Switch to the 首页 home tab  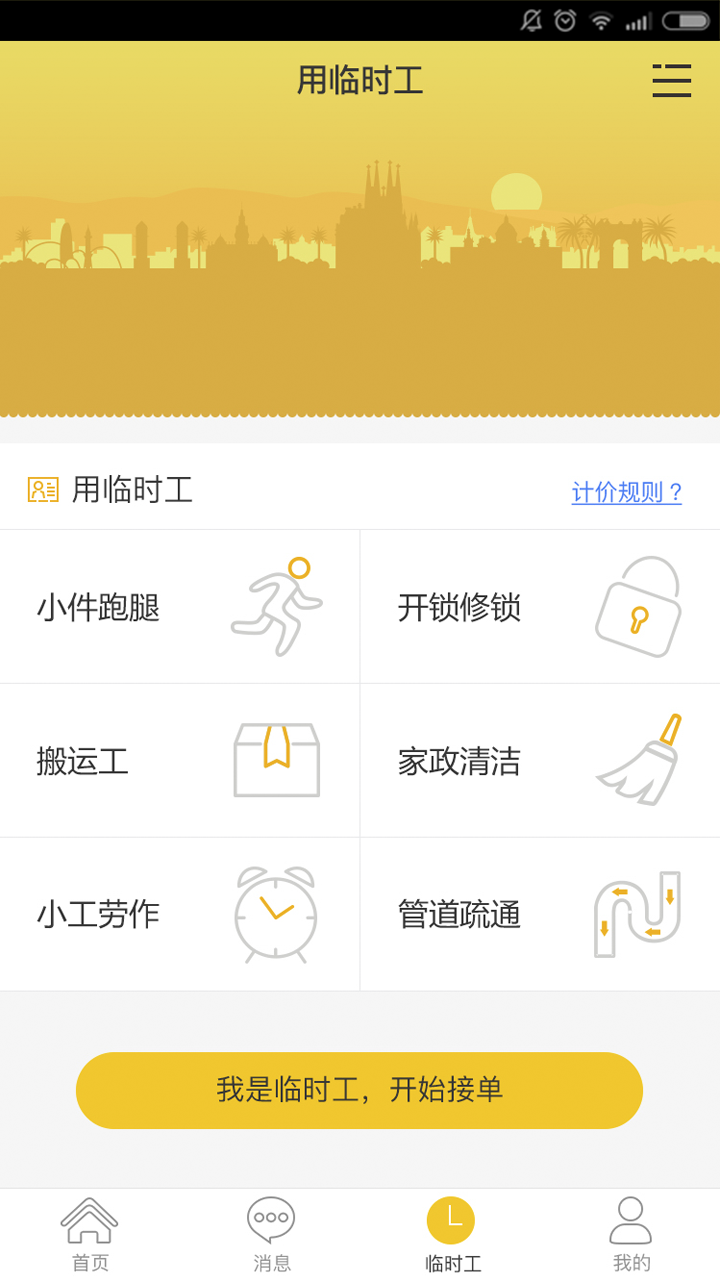click(90, 1235)
